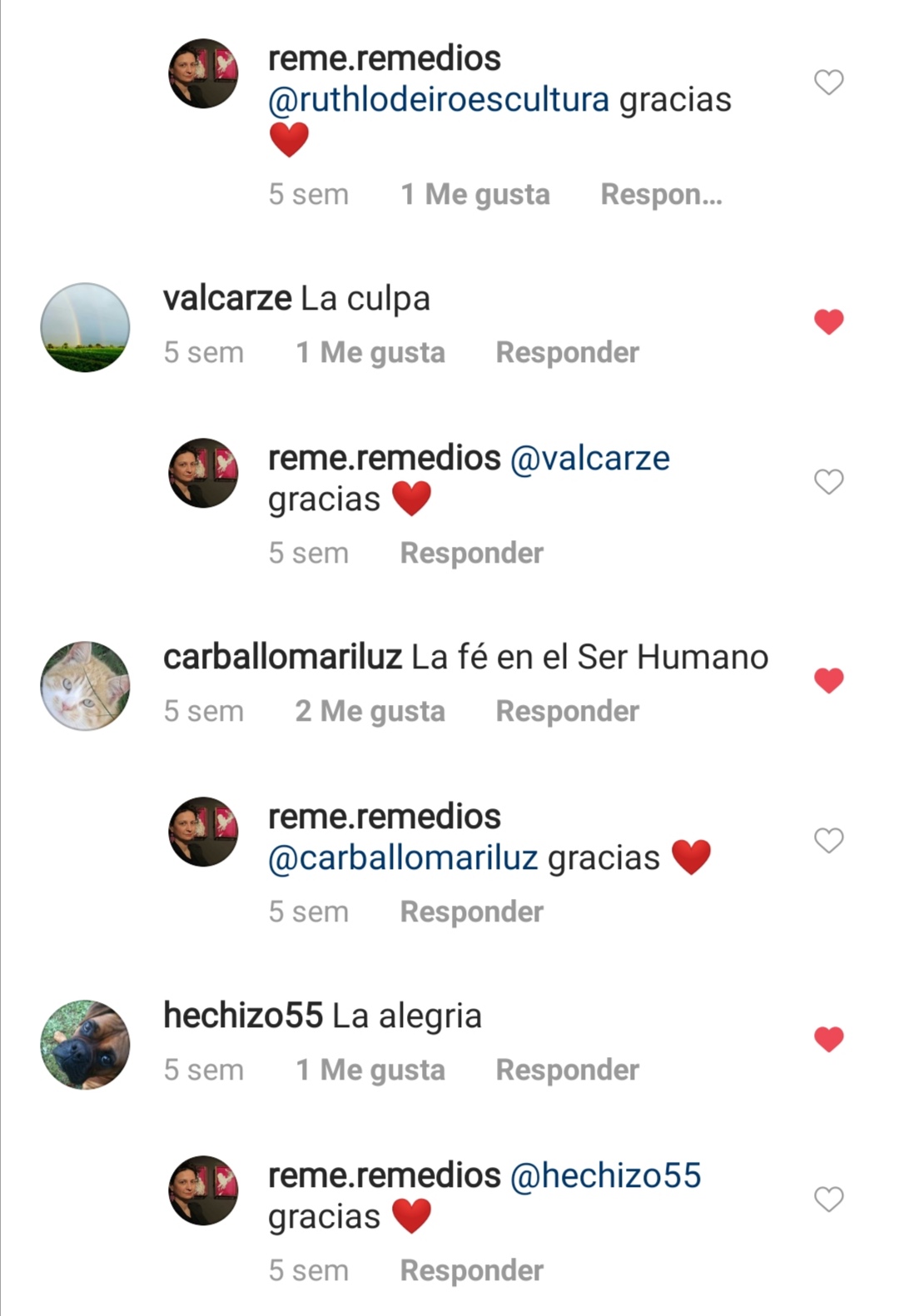Image resolution: width=899 pixels, height=1316 pixels.
Task: Reply to valcarze's comment
Action: point(567,352)
